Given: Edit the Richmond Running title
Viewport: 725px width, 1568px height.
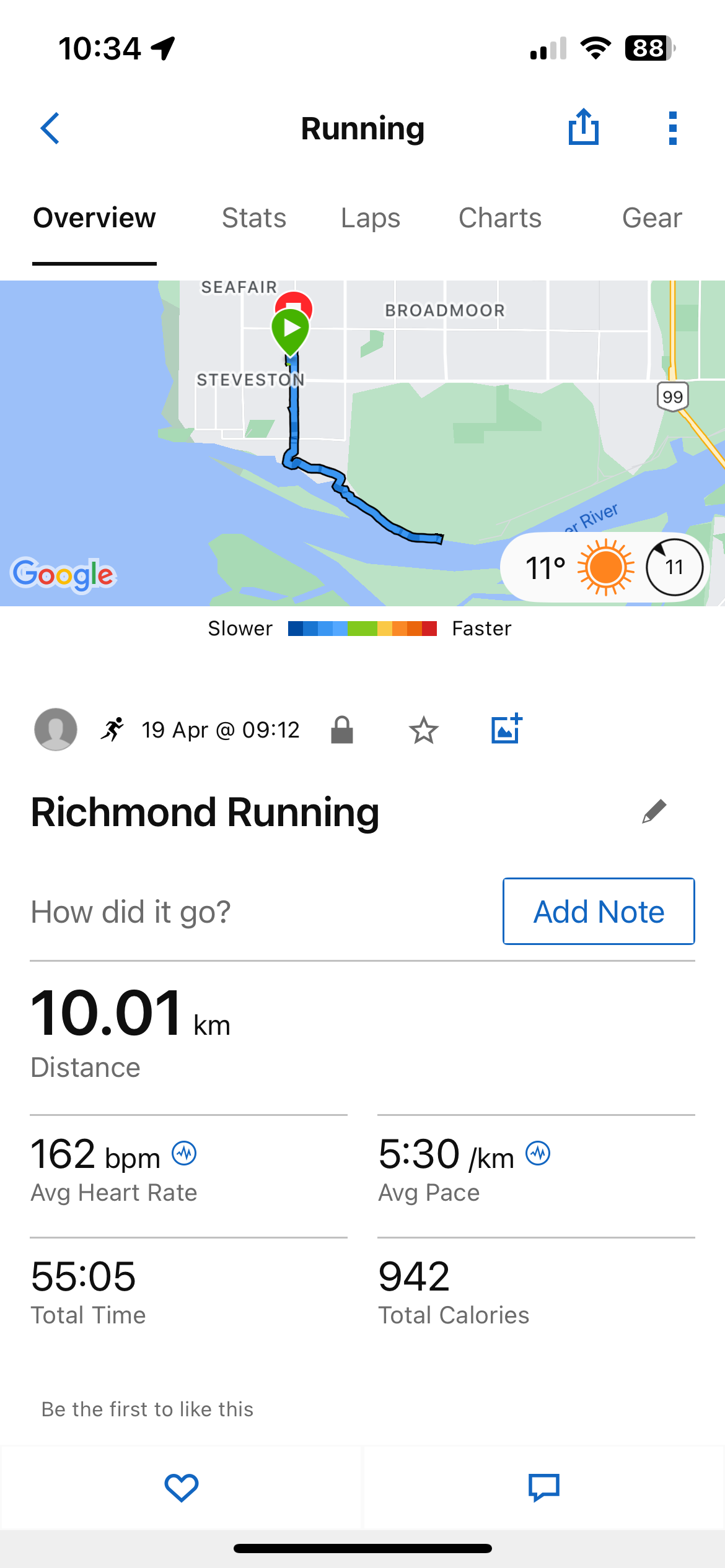Looking at the screenshot, I should 654,811.
